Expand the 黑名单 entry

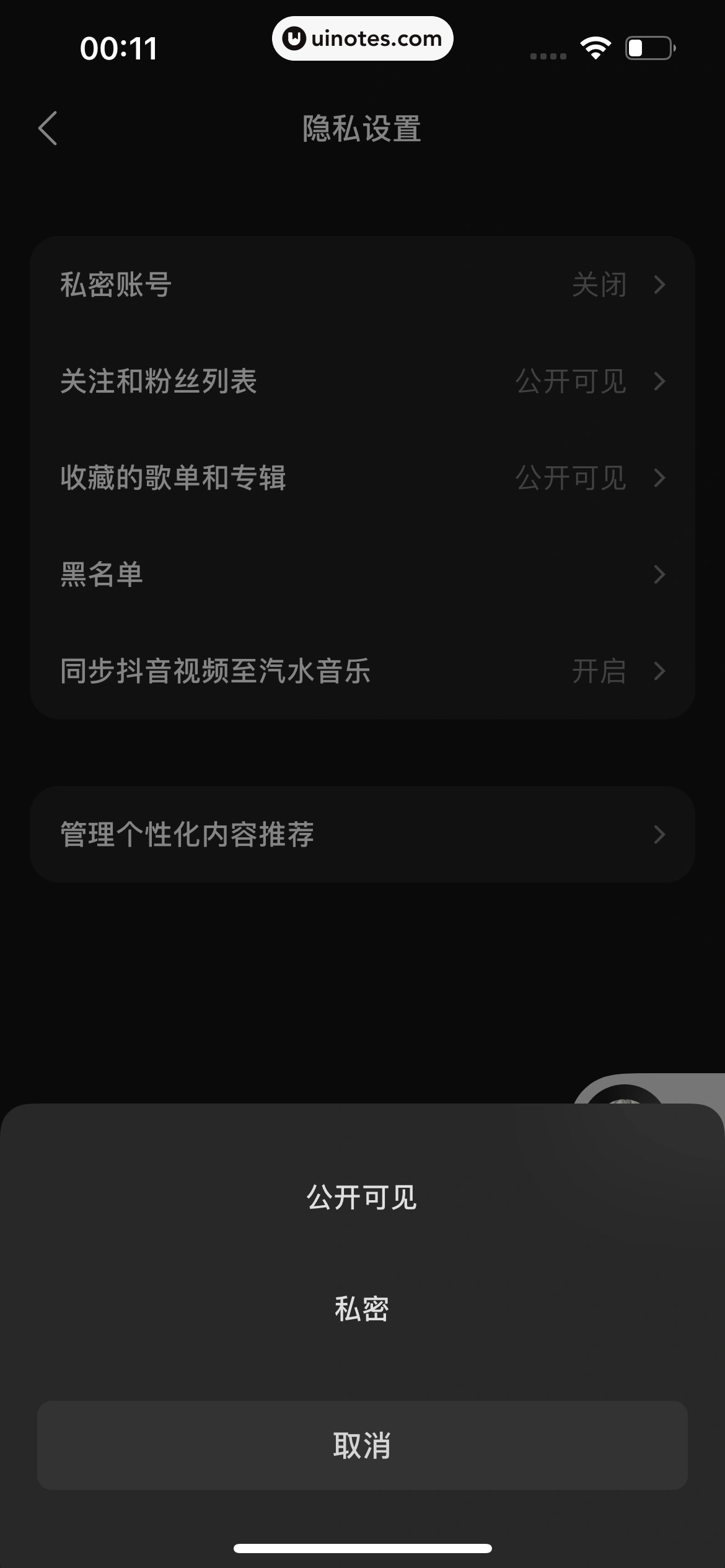(x=362, y=574)
